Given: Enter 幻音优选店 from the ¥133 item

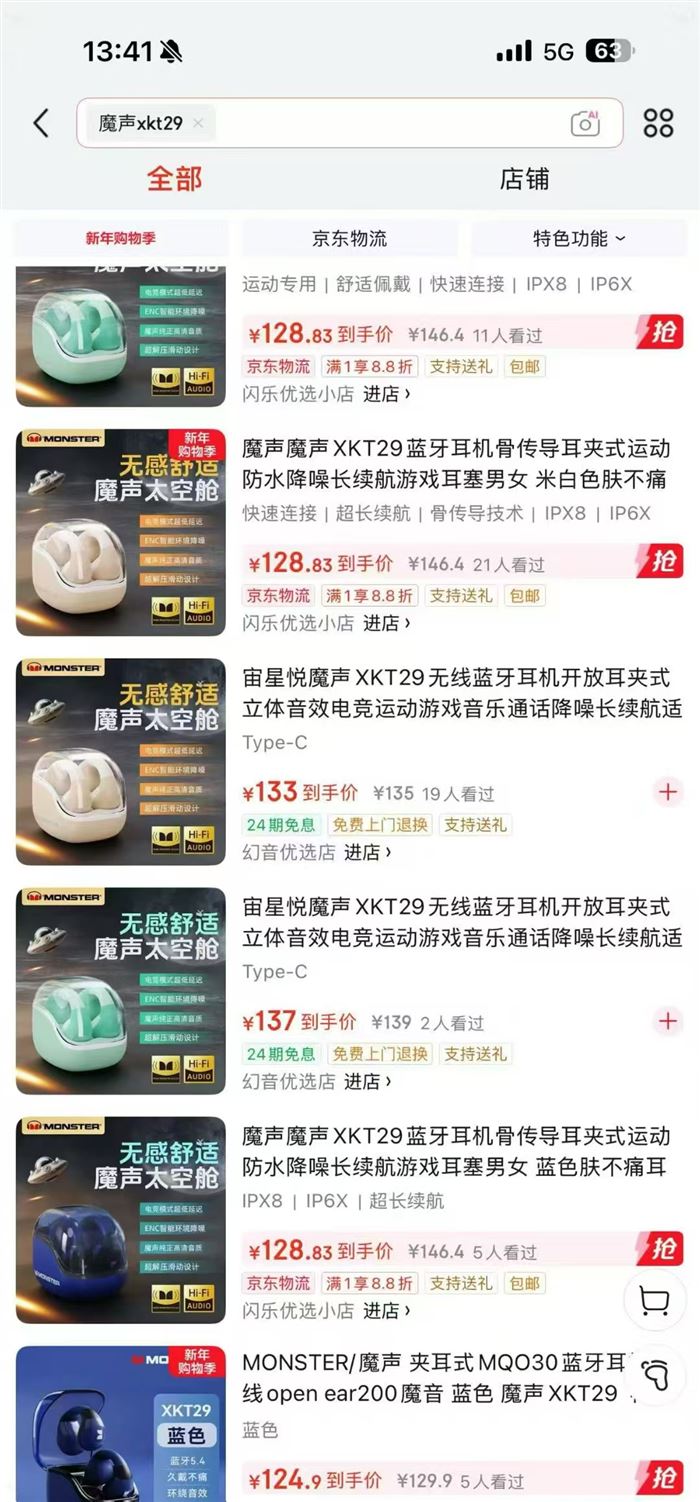Looking at the screenshot, I should (316, 852).
